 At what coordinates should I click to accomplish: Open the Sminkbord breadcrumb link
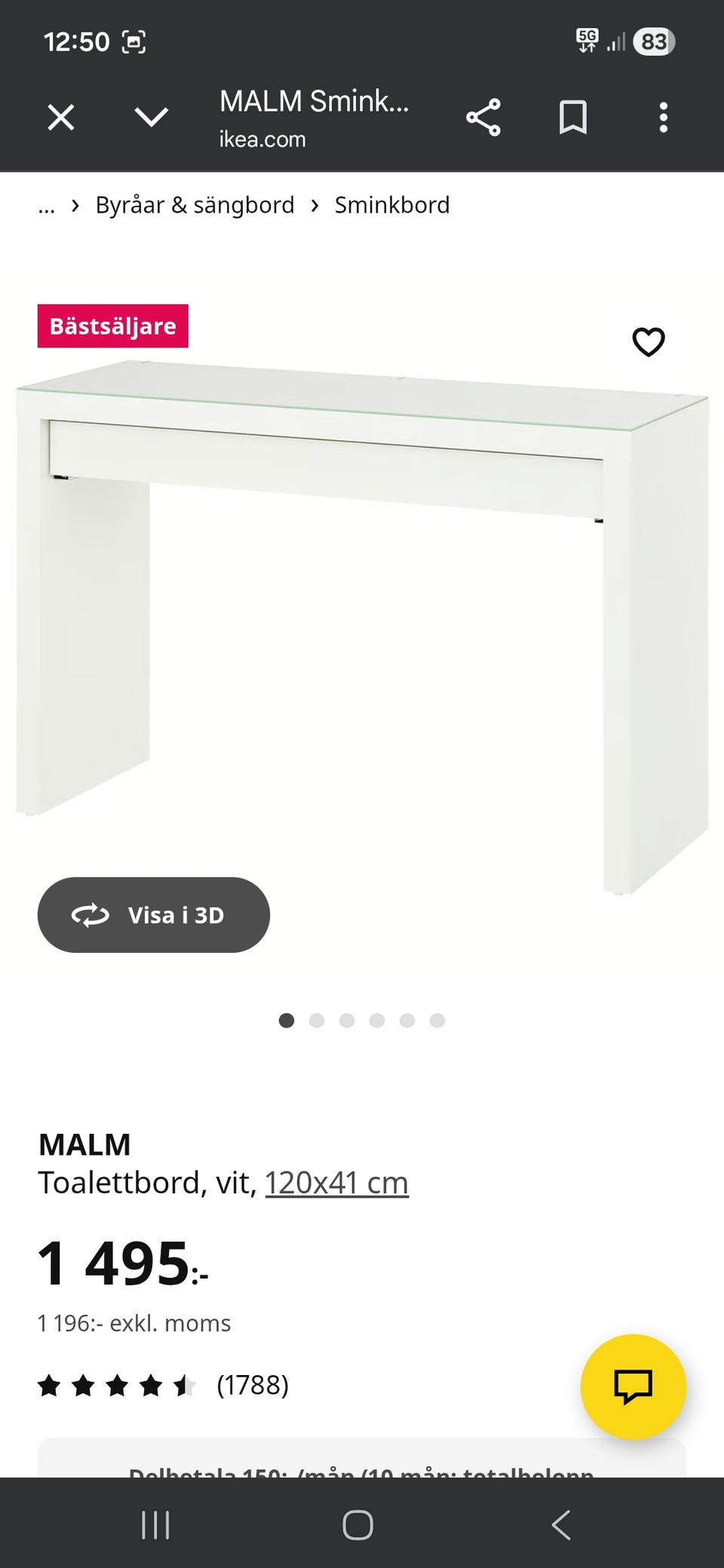point(391,205)
